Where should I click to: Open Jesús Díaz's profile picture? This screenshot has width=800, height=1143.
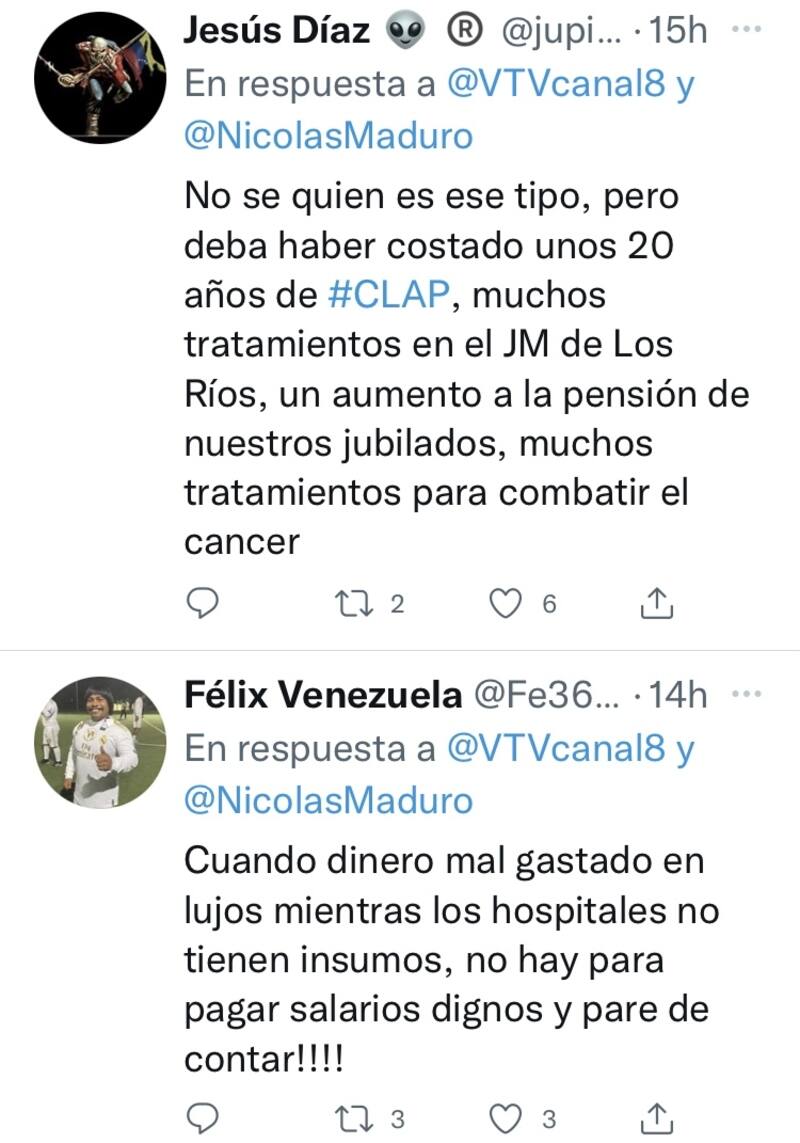[x=98, y=79]
